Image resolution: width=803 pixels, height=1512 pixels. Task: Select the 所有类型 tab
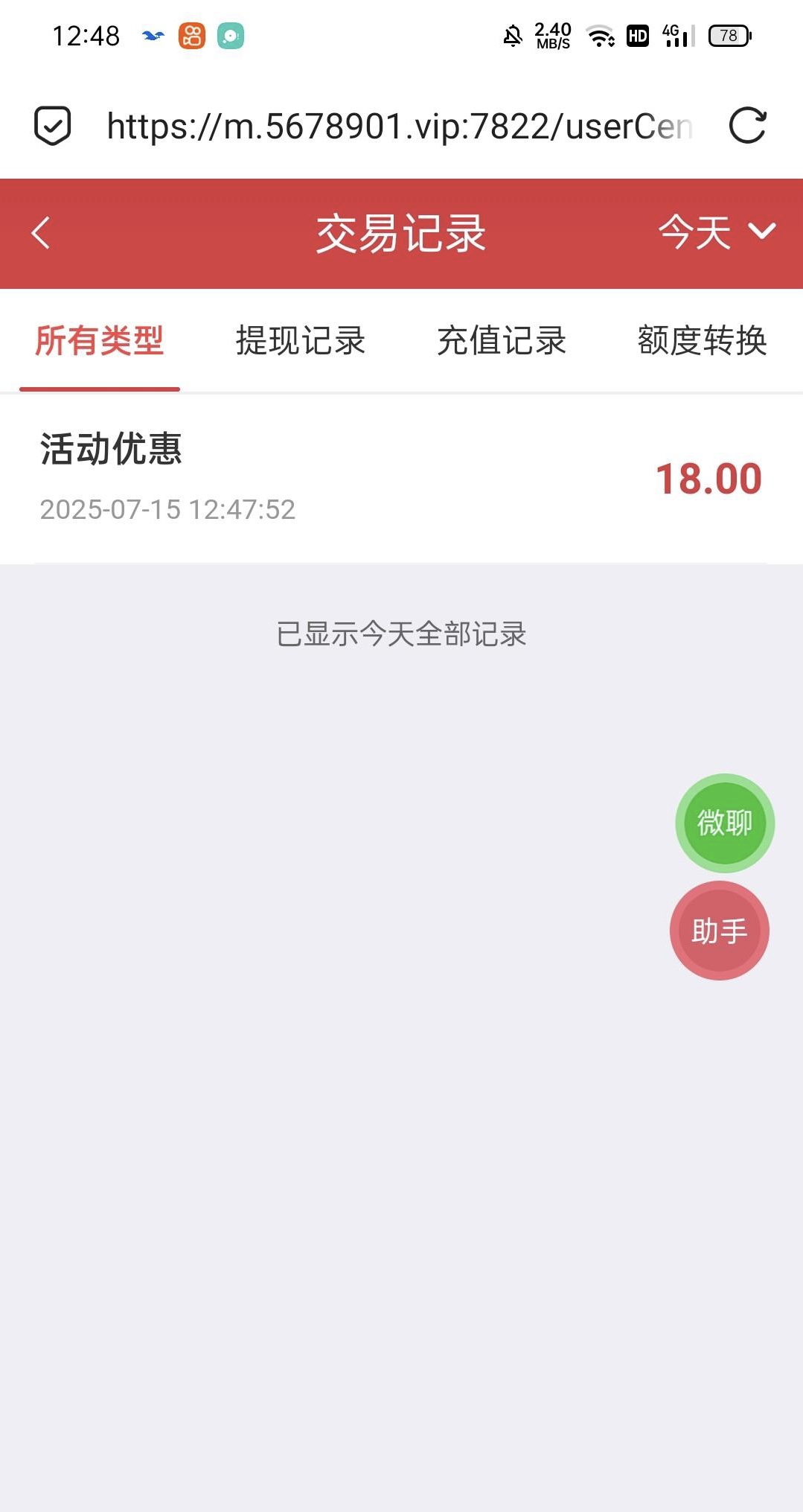pyautogui.click(x=100, y=341)
